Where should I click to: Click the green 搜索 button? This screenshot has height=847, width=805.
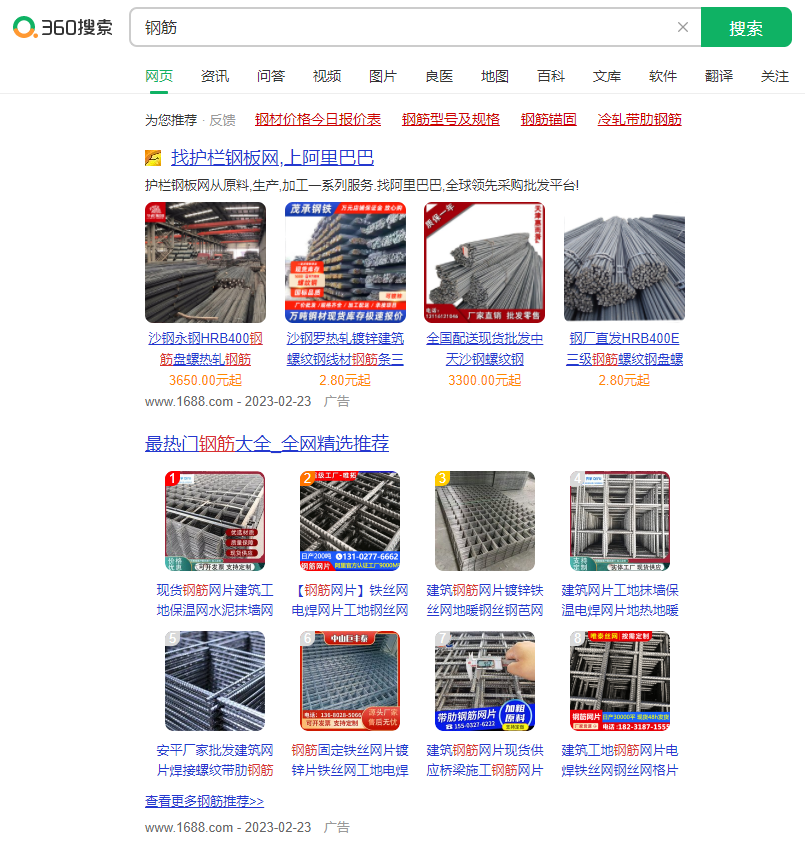[x=746, y=27]
